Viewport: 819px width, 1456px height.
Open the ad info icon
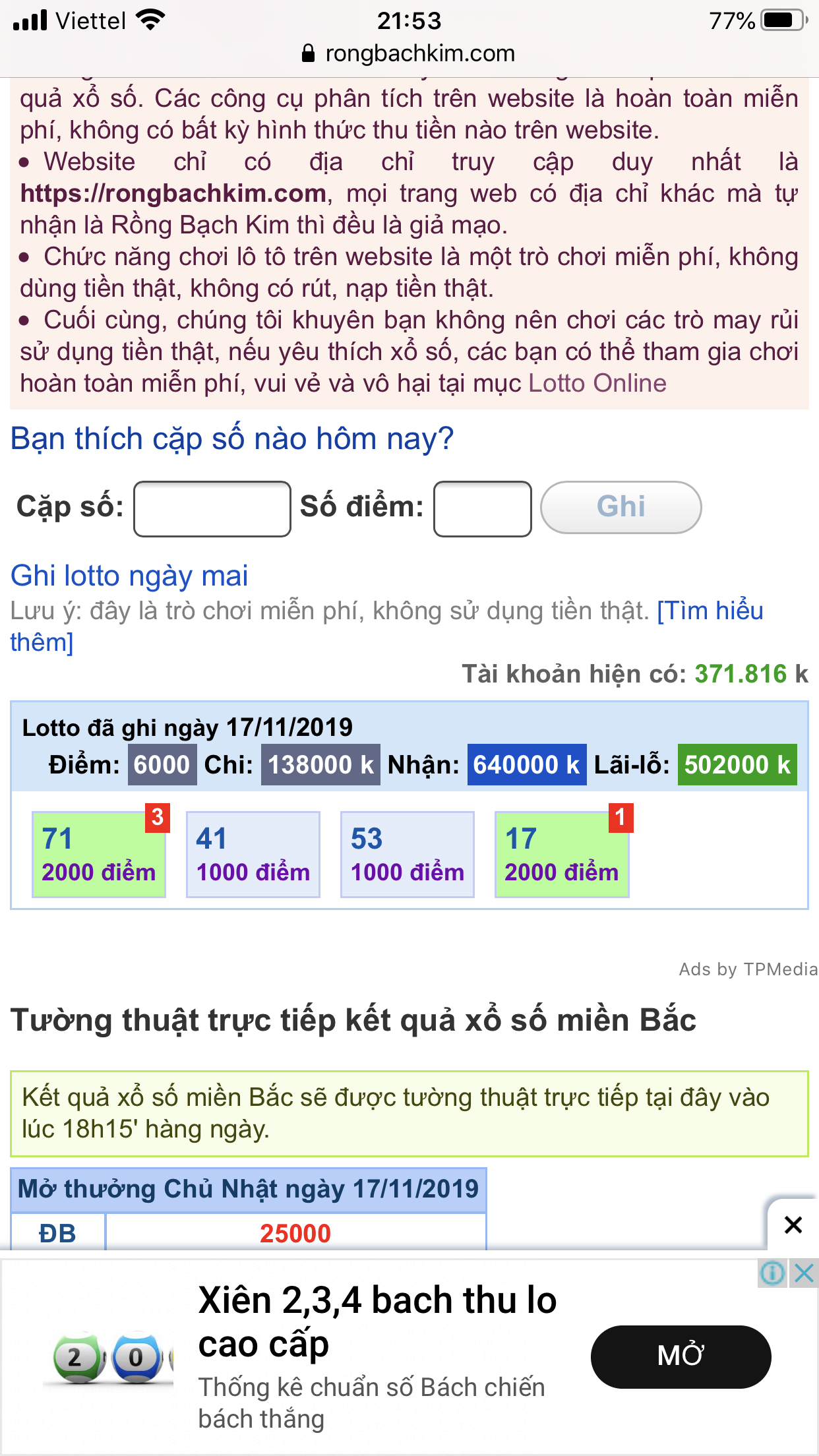click(x=773, y=1273)
